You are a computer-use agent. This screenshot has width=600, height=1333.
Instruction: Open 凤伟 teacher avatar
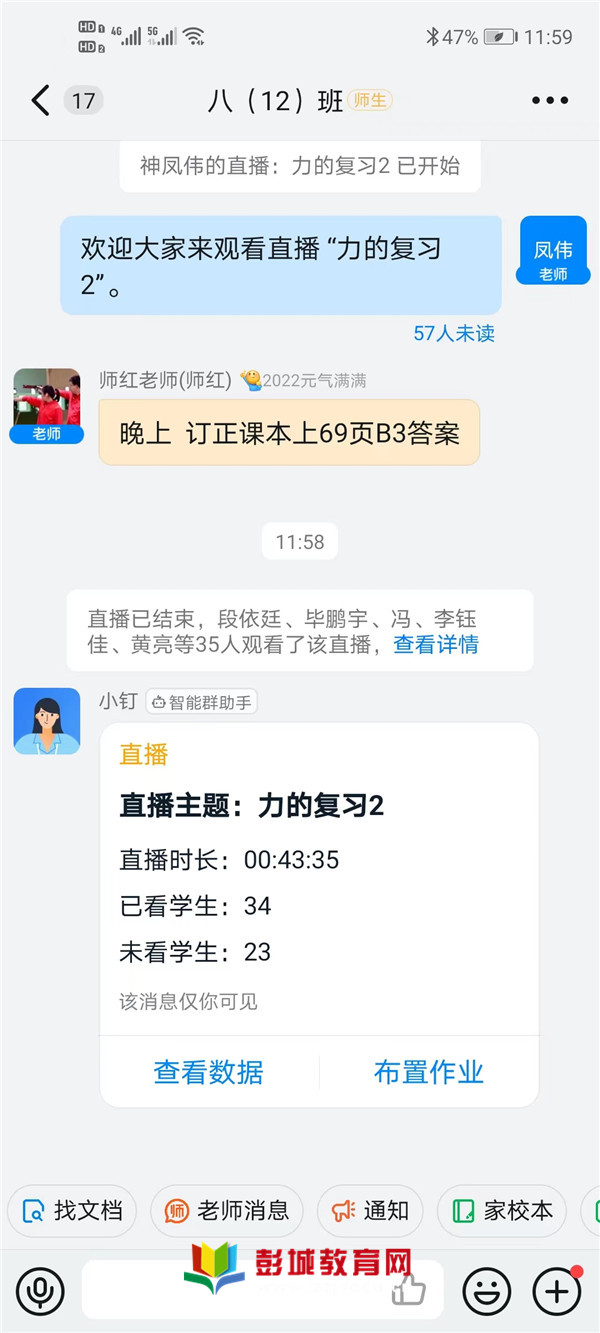click(552, 250)
